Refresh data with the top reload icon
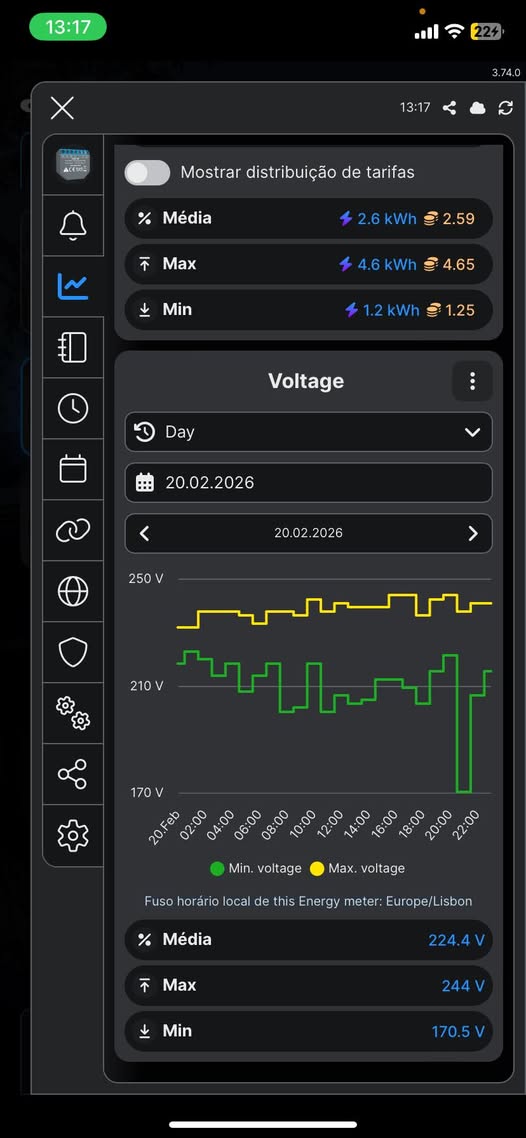This screenshot has height=1138, width=526. point(506,108)
